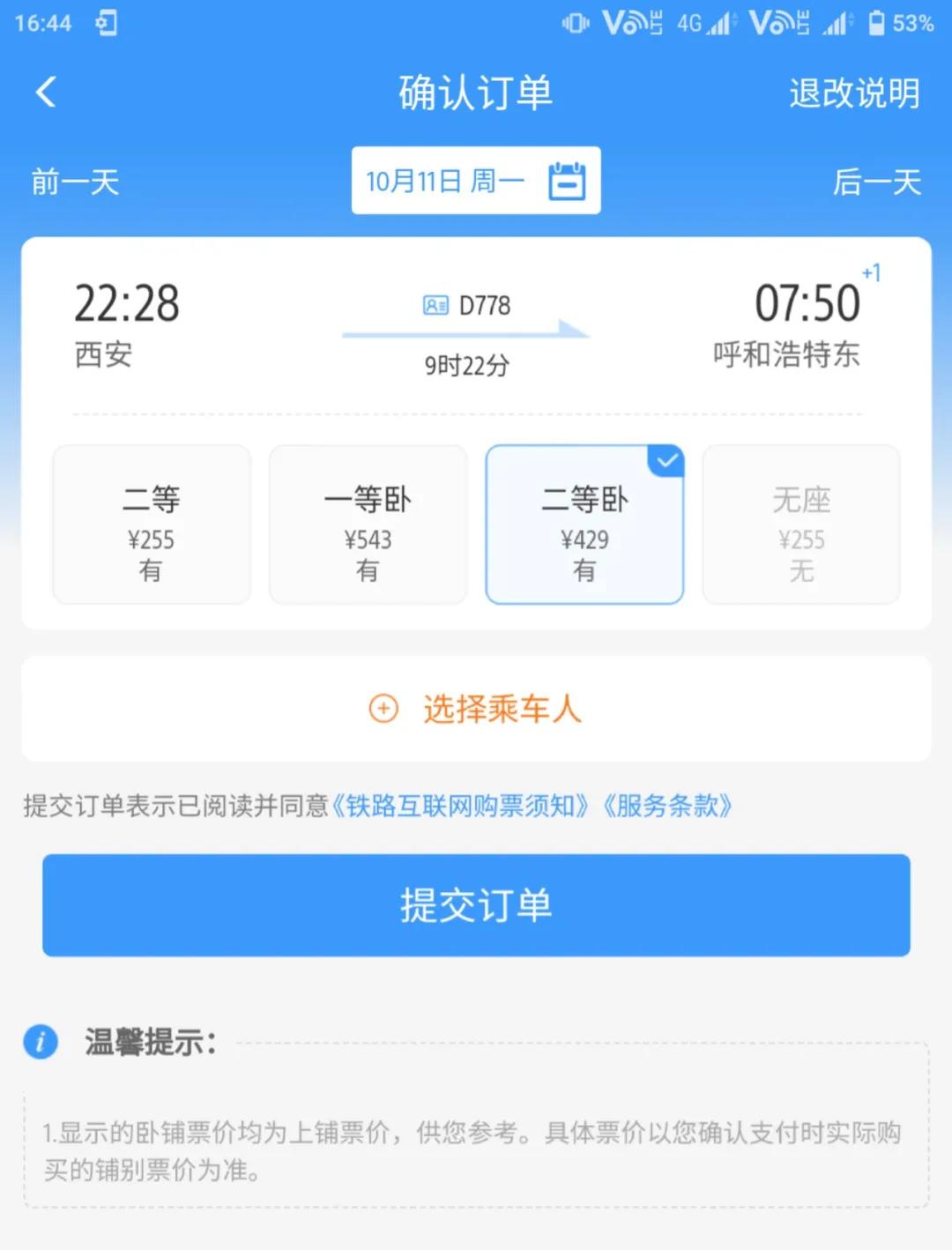Image resolution: width=952 pixels, height=1250 pixels.
Task: Open the 退改说明 refund policy page
Action: [x=853, y=93]
